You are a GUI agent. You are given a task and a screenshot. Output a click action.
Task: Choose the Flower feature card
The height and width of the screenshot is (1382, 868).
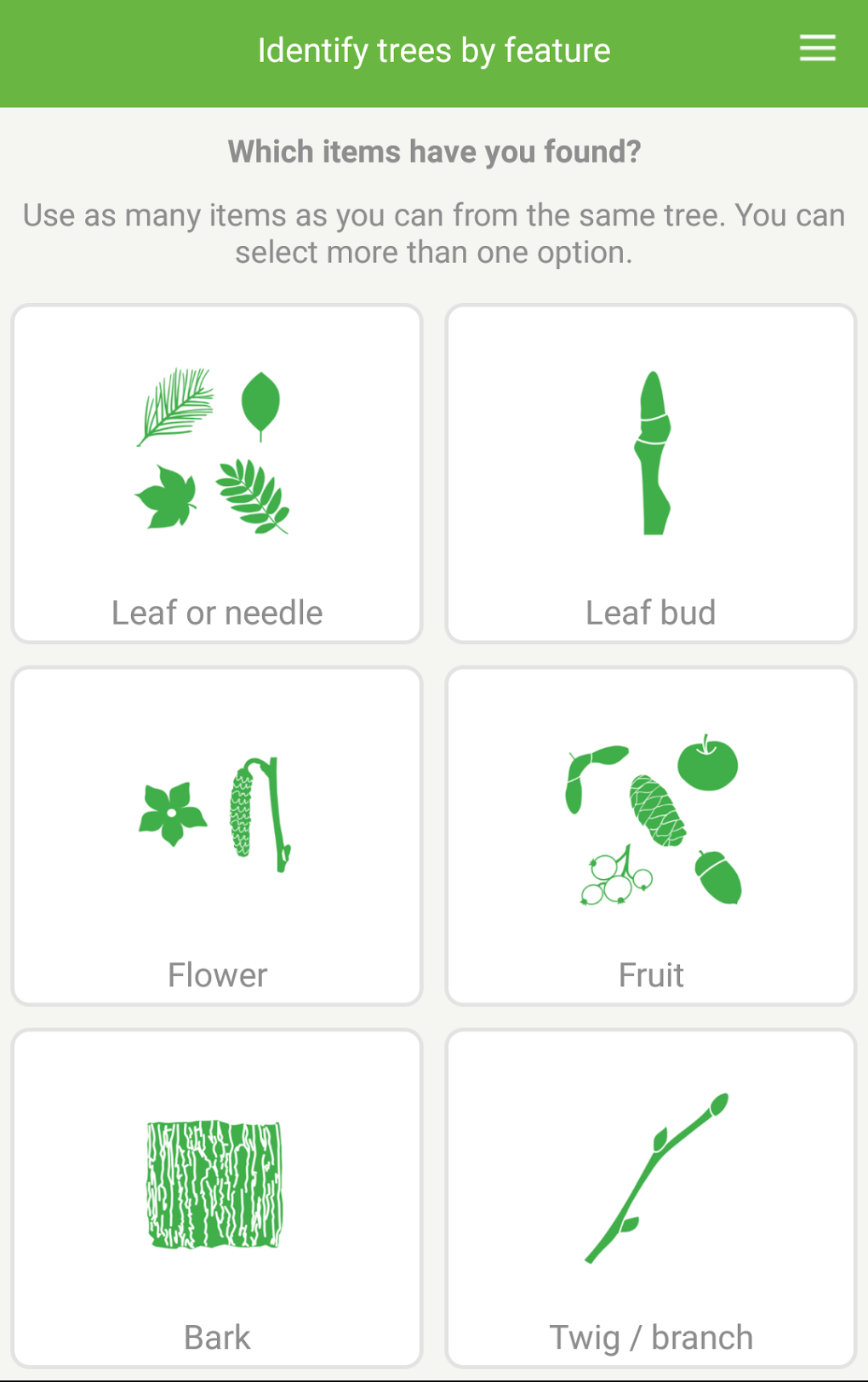(x=216, y=836)
